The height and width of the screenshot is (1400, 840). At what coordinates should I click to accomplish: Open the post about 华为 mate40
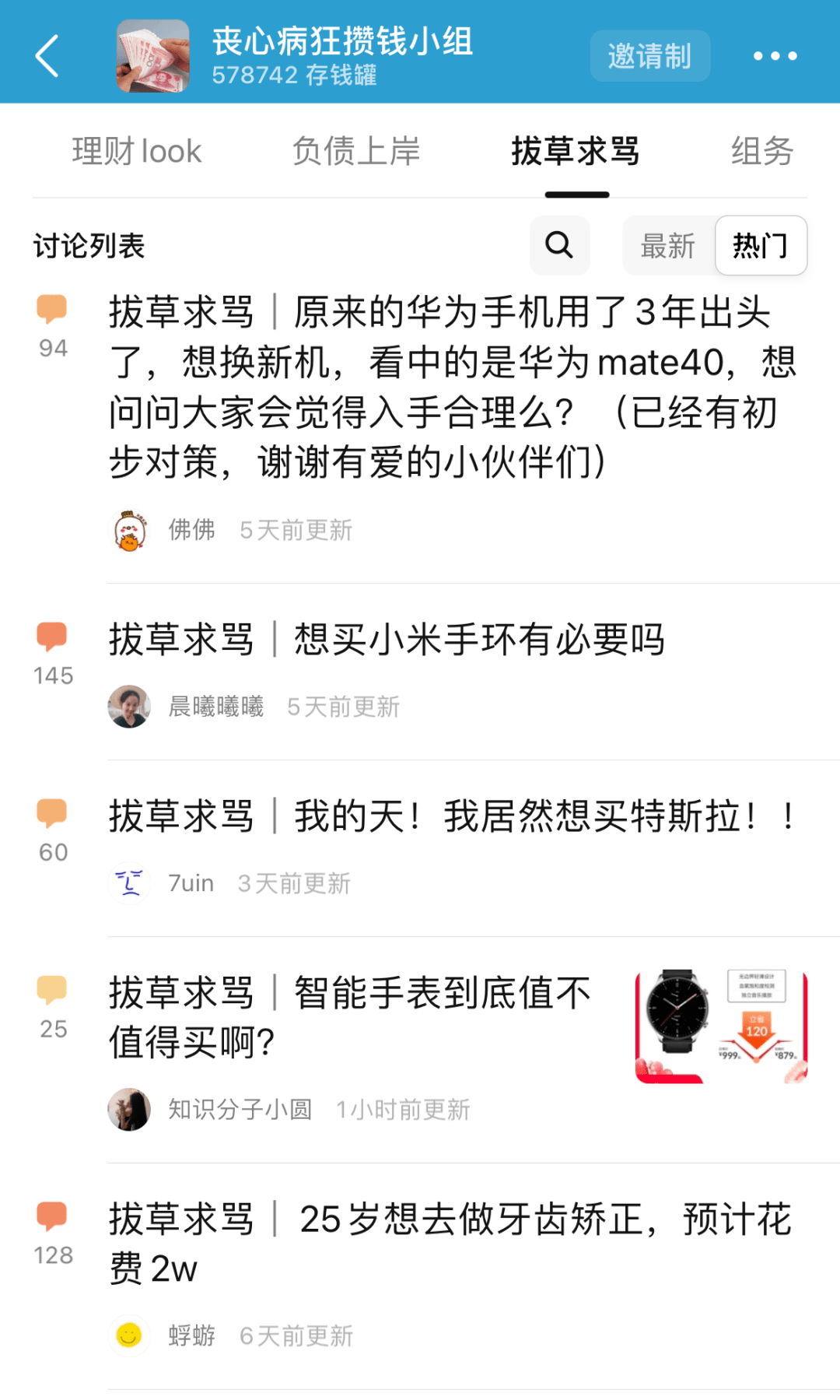click(x=451, y=387)
